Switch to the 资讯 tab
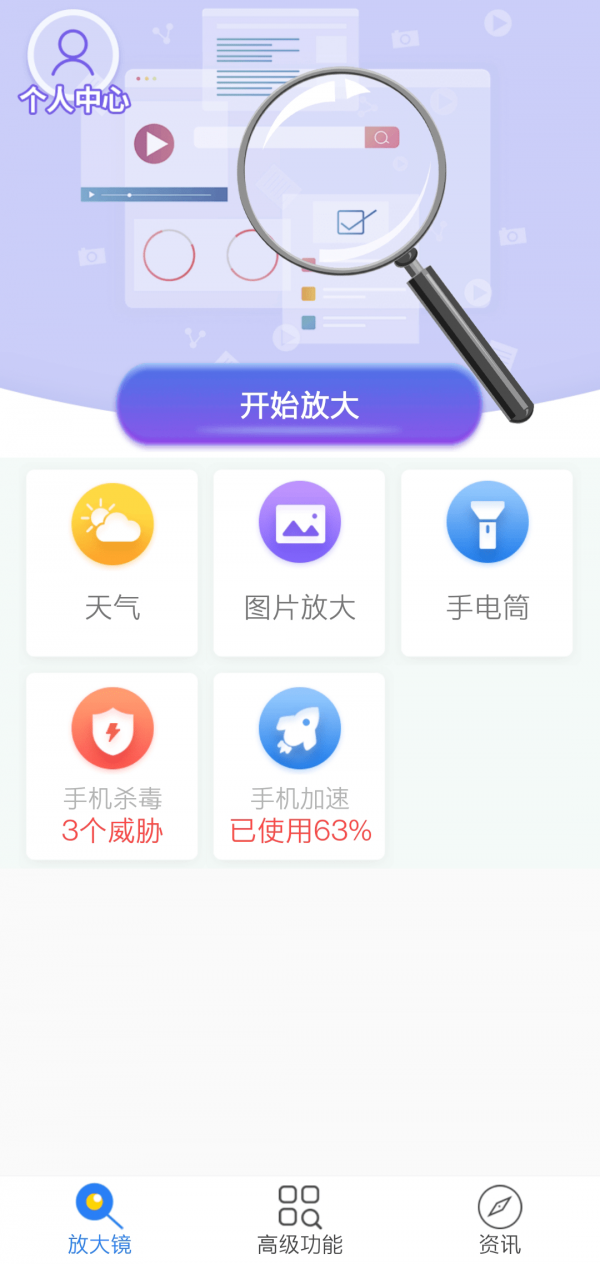600x1264 pixels. pyautogui.click(x=499, y=1219)
